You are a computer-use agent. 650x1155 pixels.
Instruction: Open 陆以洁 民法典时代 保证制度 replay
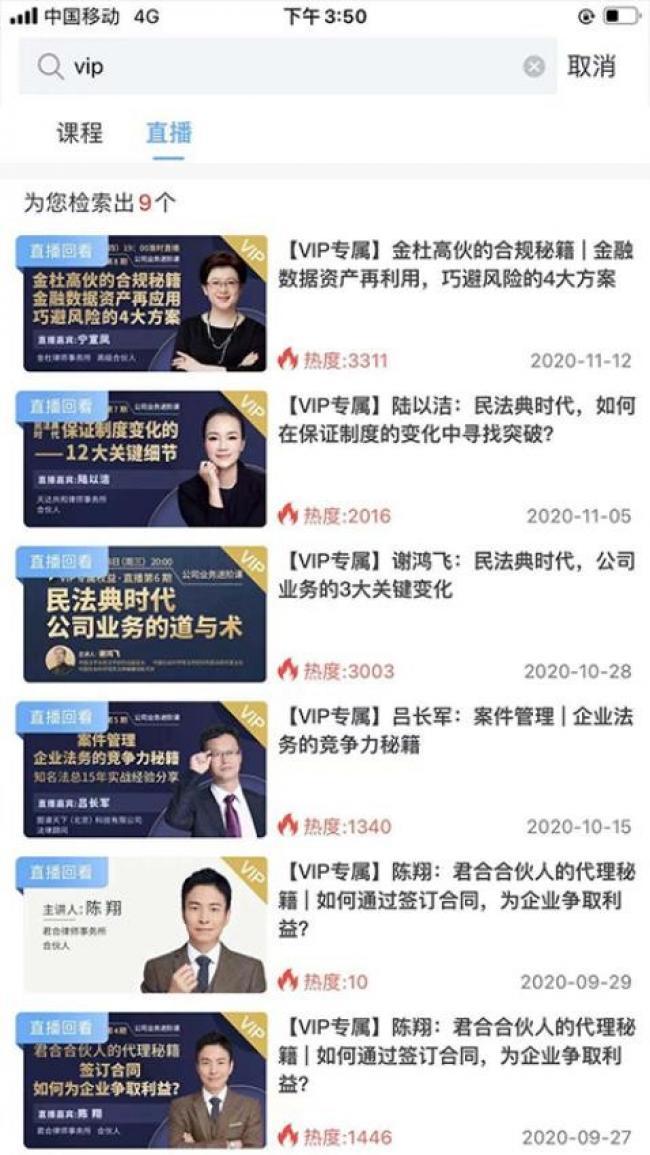click(325, 458)
